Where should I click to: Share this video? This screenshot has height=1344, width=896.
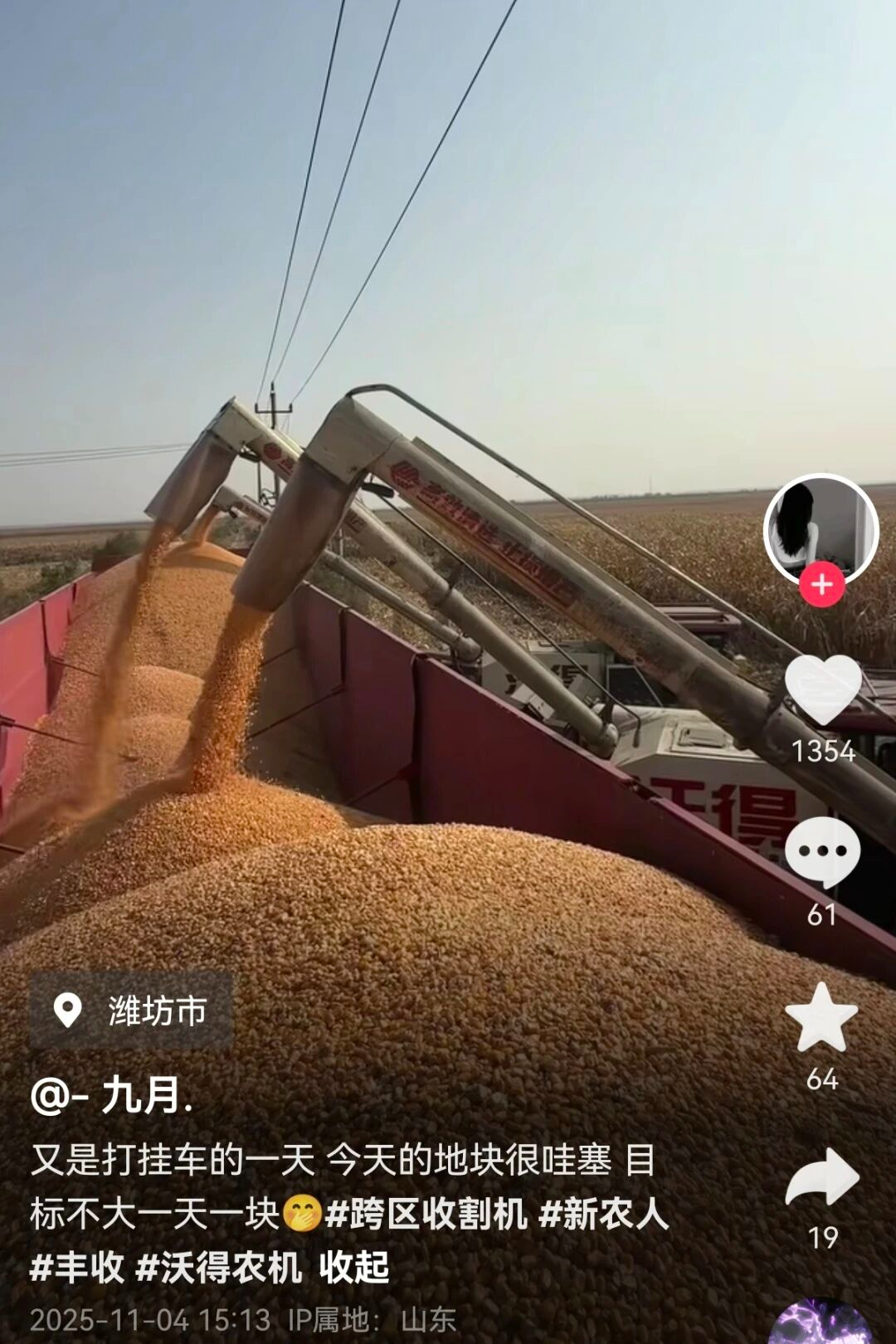pos(822,1176)
